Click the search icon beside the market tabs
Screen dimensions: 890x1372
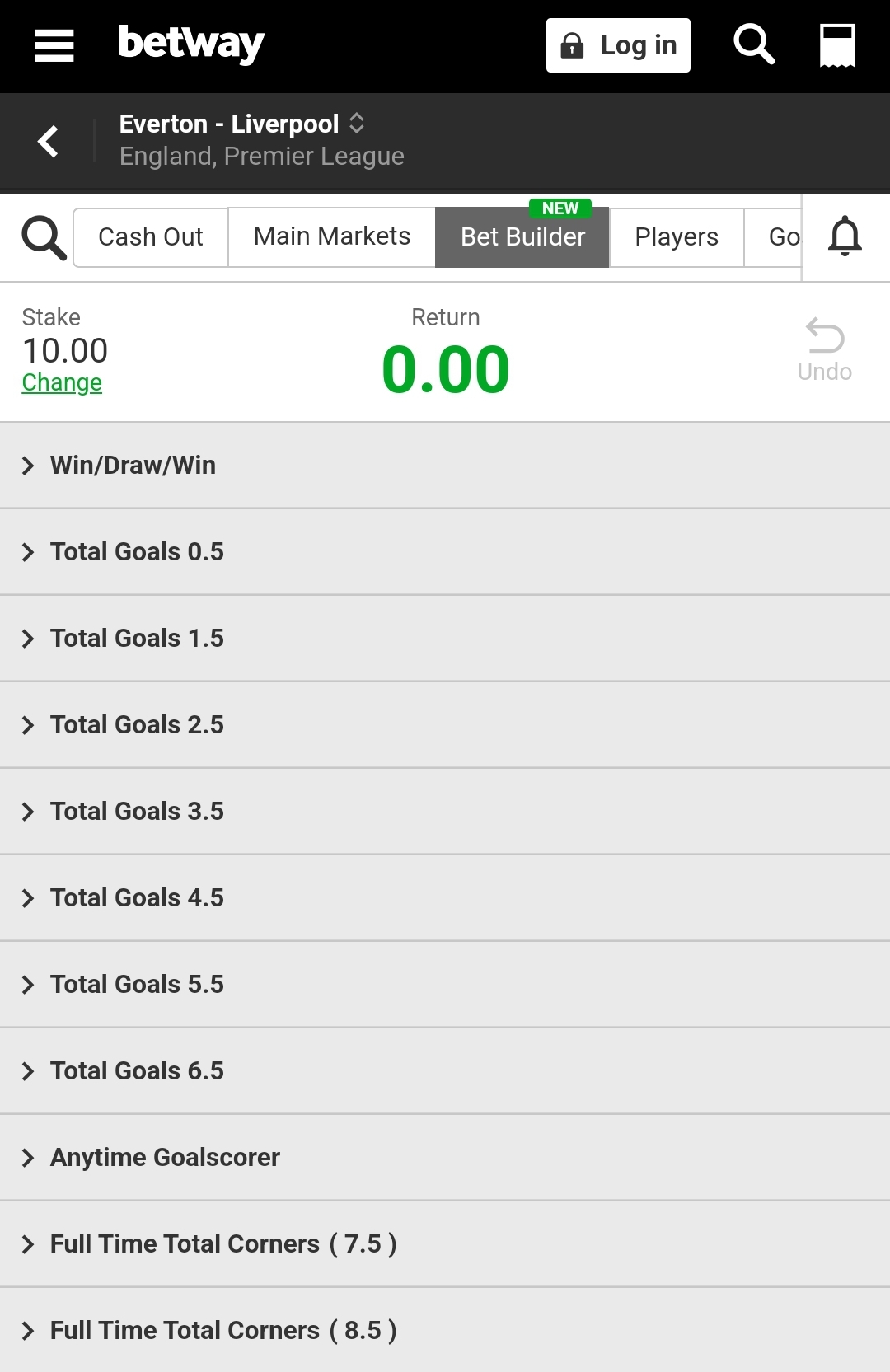[44, 236]
